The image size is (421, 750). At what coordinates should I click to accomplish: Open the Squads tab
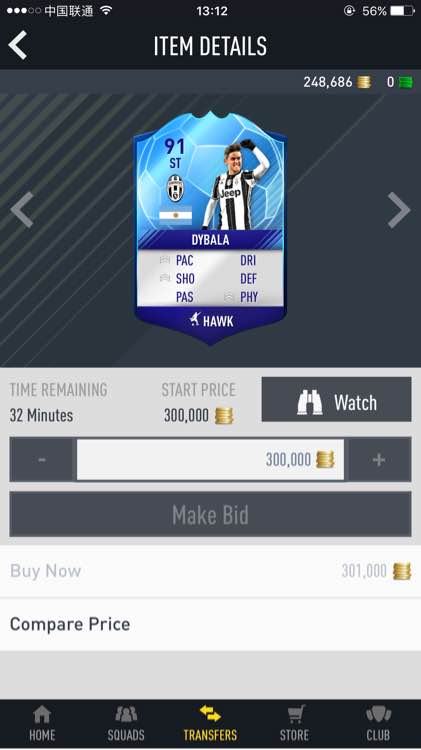[x=126, y=724]
